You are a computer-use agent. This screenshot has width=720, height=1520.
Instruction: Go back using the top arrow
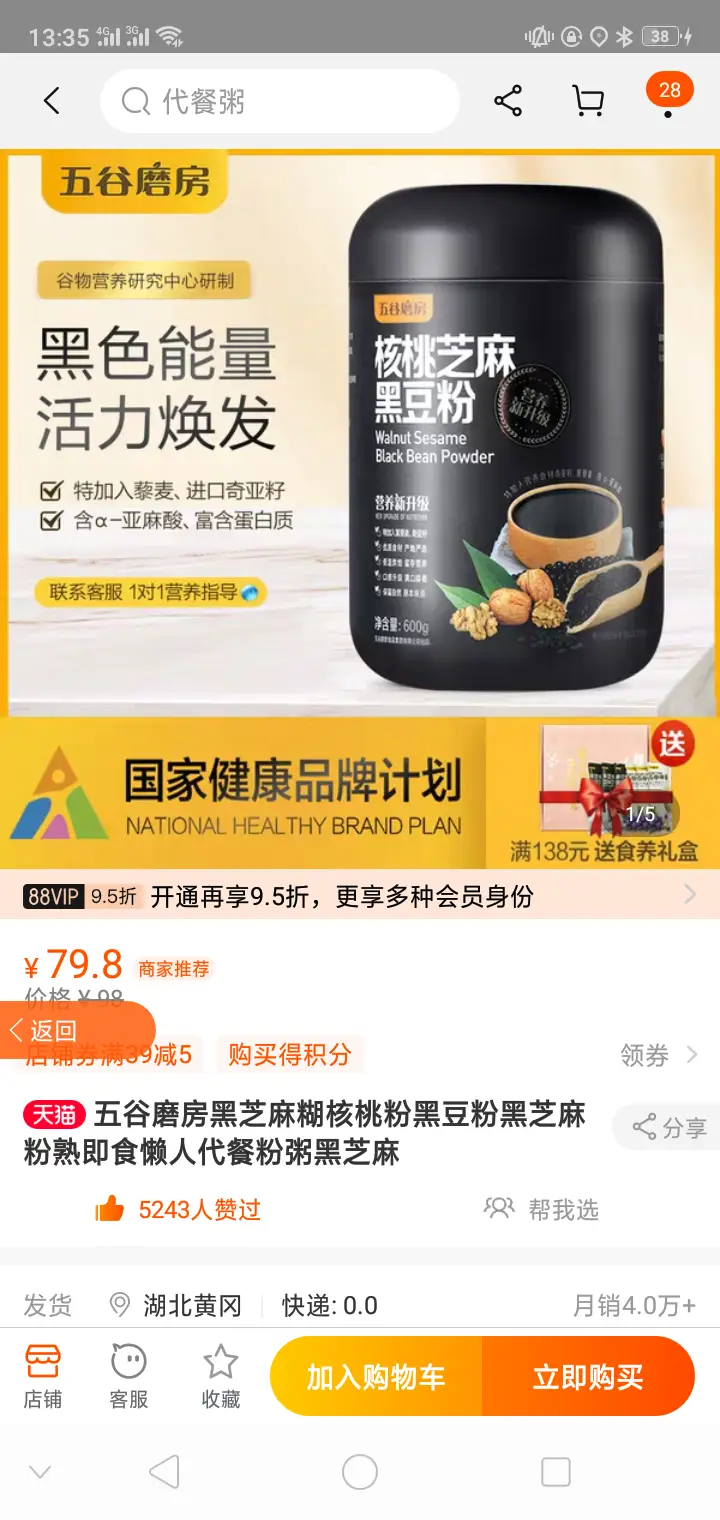tap(52, 101)
